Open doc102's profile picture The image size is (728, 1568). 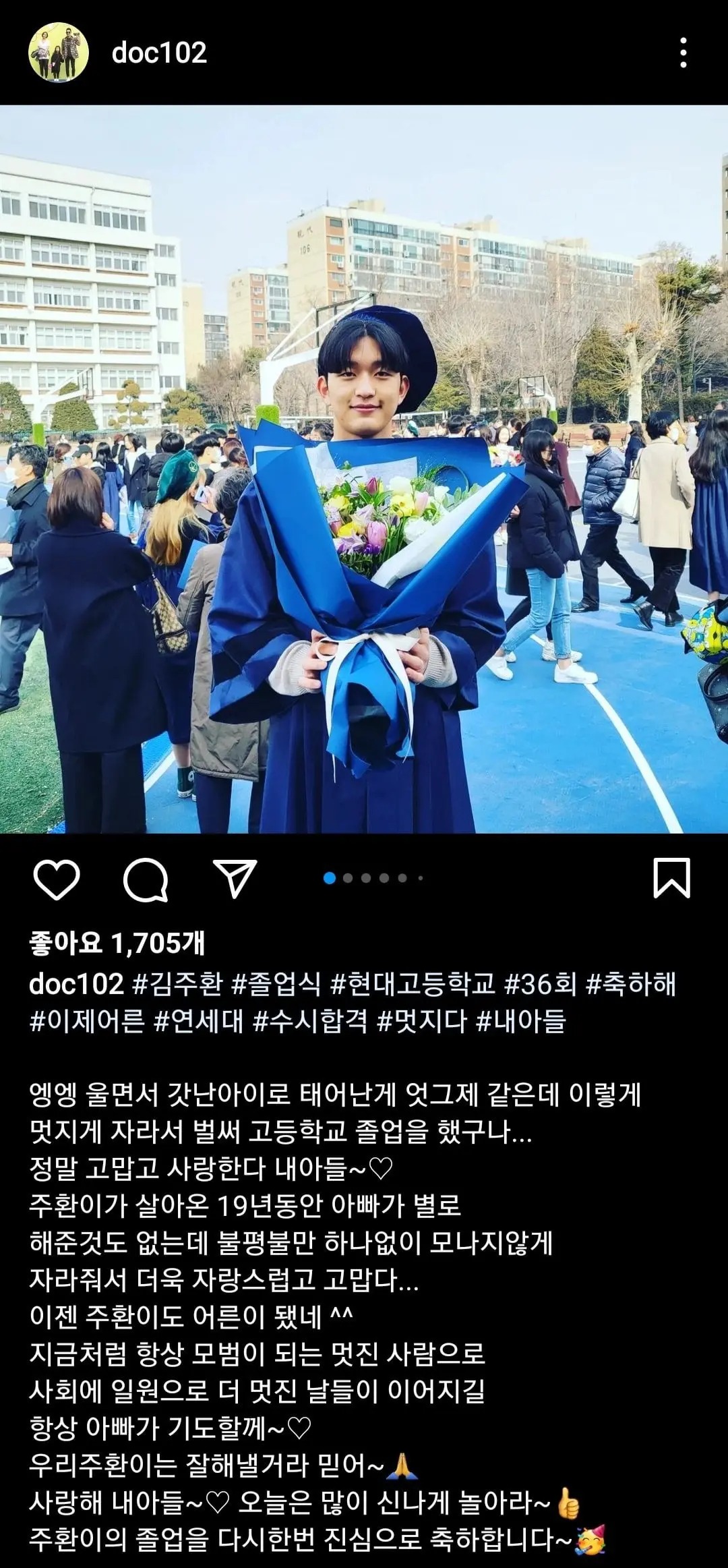click(59, 53)
